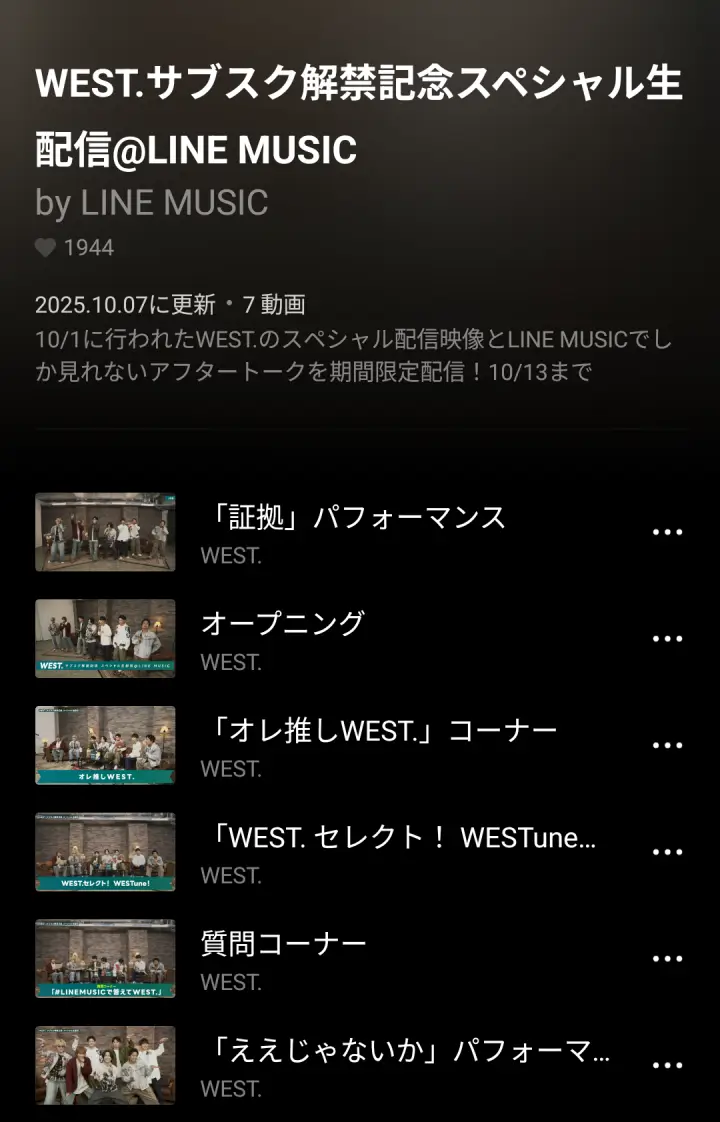Open more options for 「証拠」パフォーマンス

667,532
